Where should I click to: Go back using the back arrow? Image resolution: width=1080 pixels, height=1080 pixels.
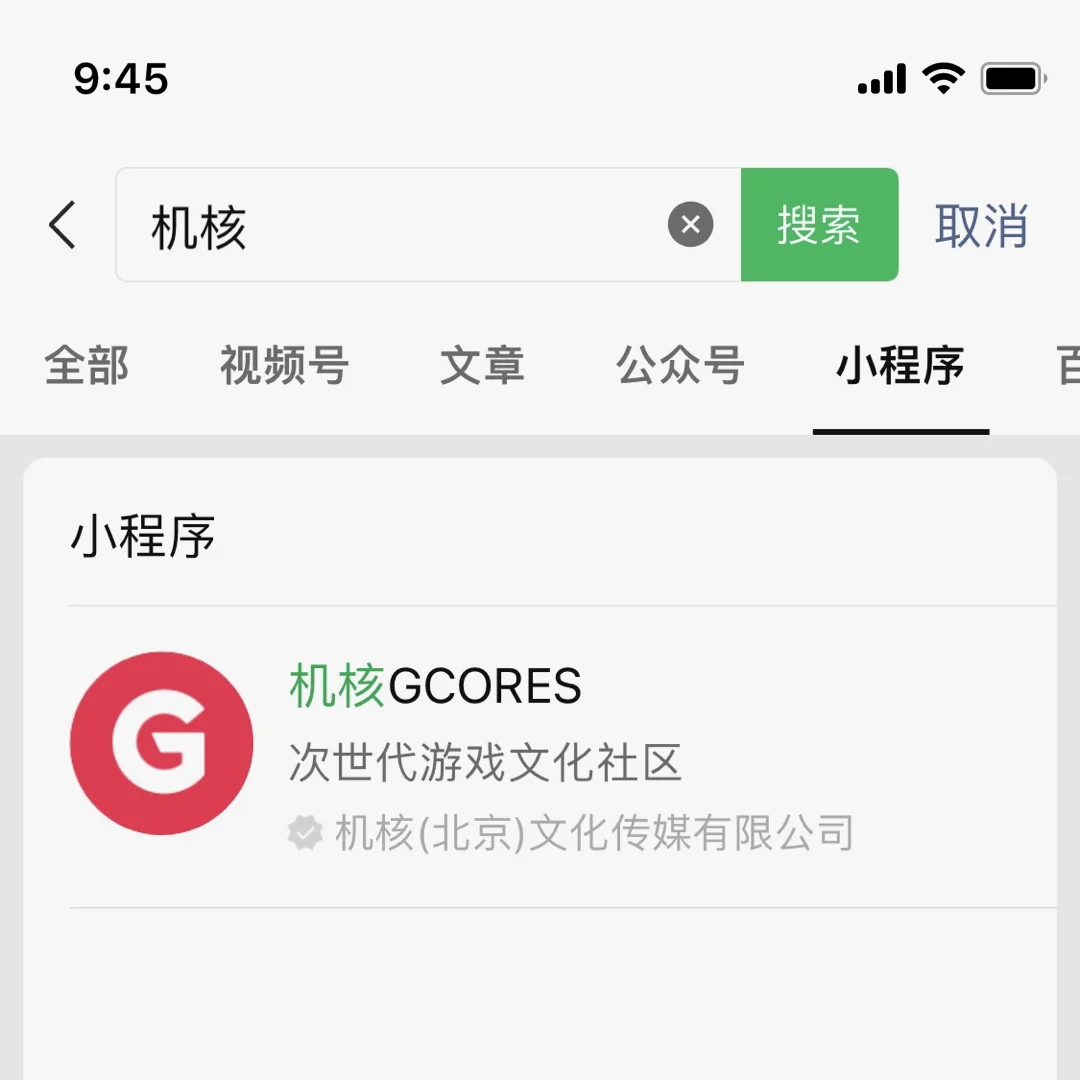[x=62, y=225]
